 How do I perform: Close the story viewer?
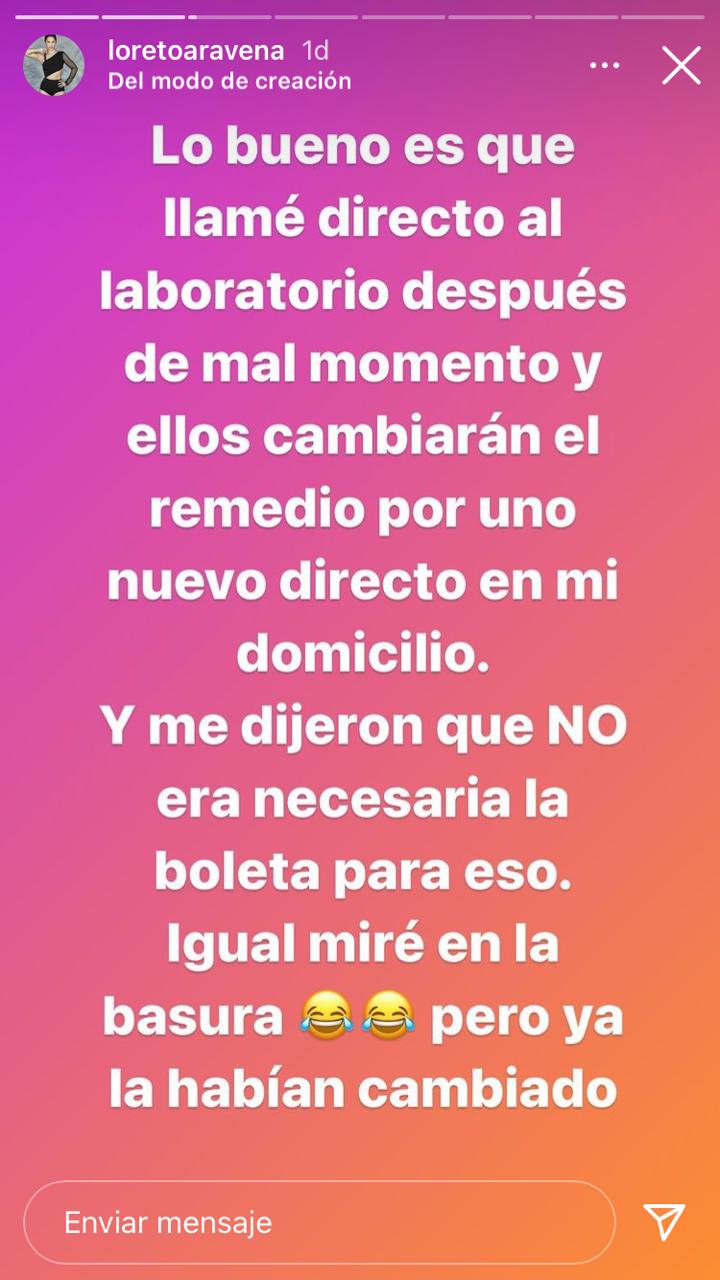click(x=681, y=66)
